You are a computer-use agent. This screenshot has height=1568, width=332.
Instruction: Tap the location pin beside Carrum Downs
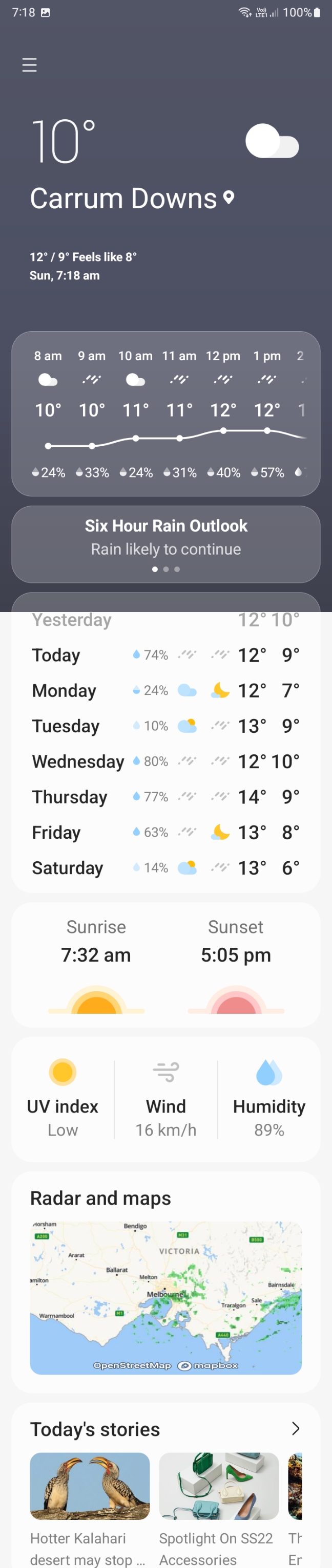(x=229, y=197)
